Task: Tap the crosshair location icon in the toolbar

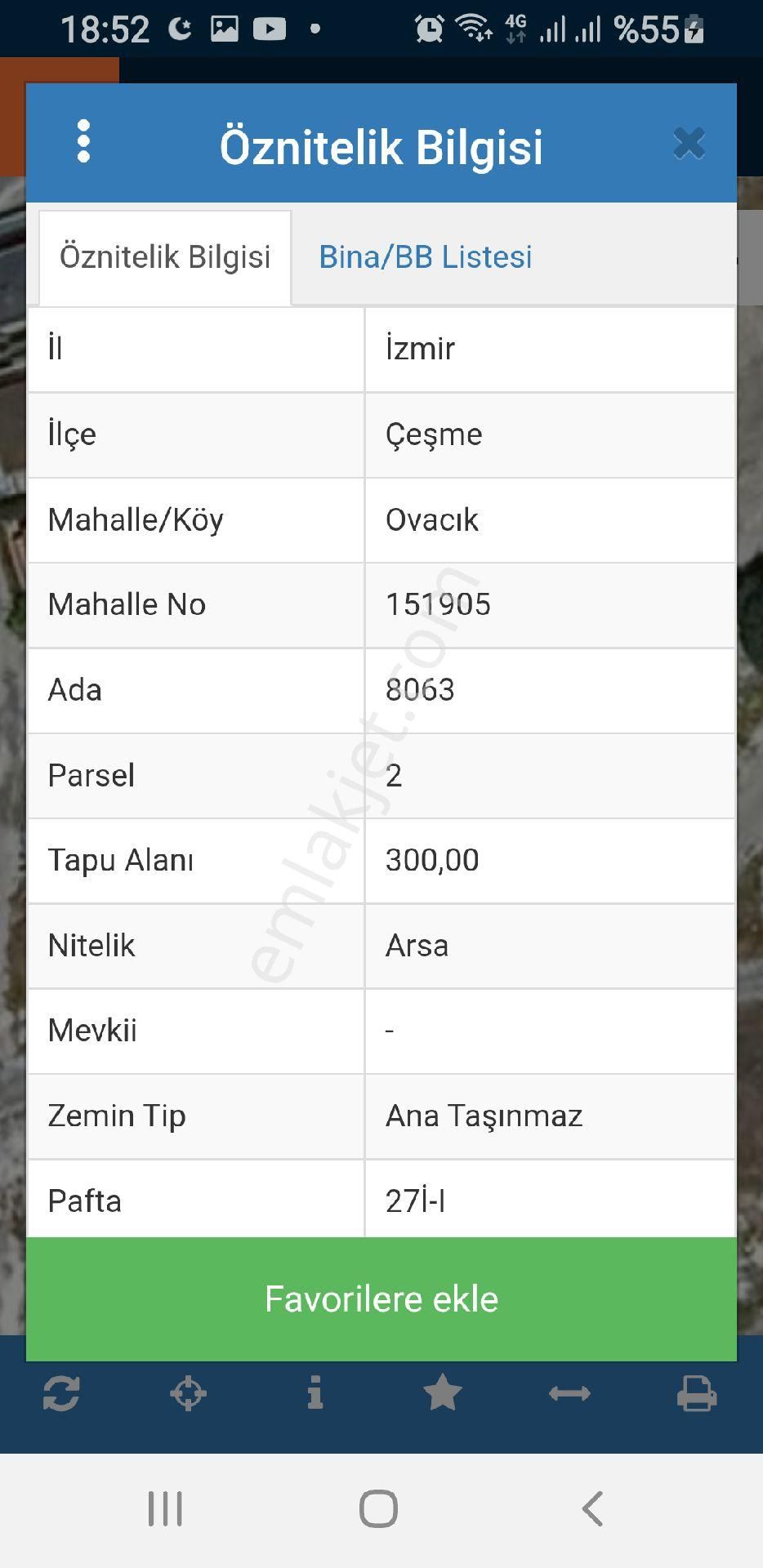Action: pos(188,1393)
